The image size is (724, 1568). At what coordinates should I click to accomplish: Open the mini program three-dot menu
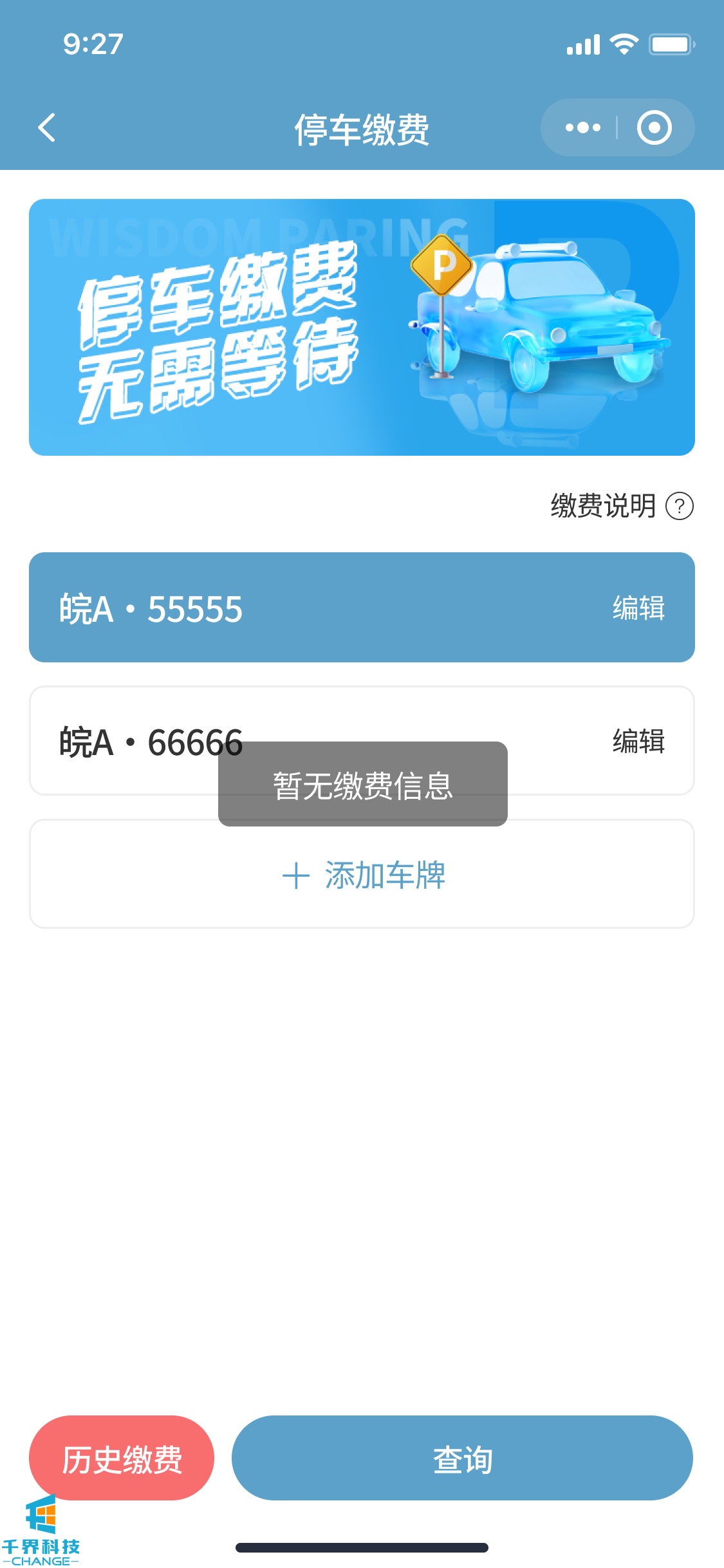click(582, 127)
